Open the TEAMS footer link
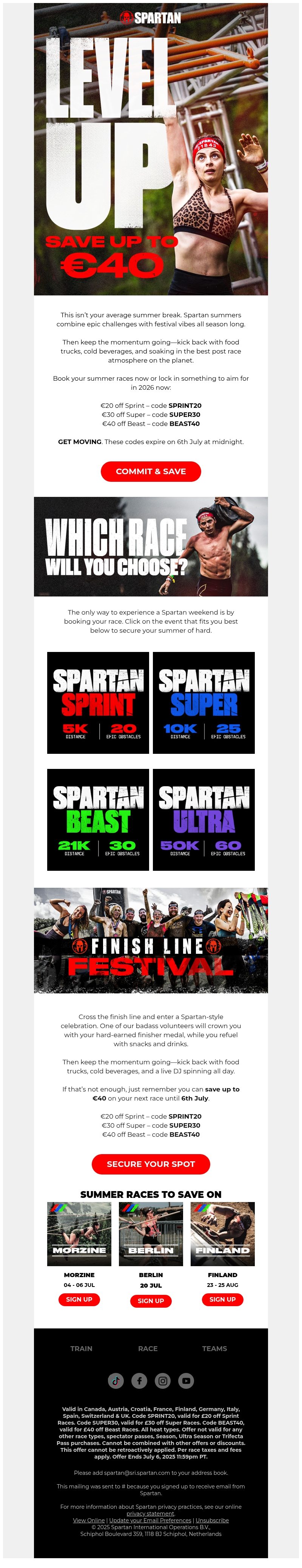The image size is (302, 1568). tap(214, 1348)
